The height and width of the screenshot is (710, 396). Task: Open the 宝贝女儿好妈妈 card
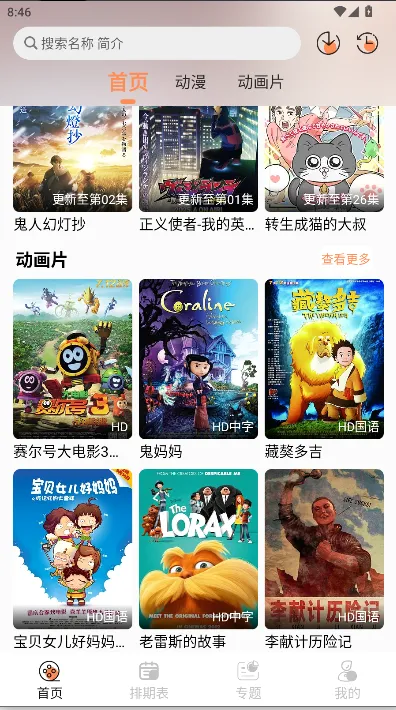(x=72, y=559)
